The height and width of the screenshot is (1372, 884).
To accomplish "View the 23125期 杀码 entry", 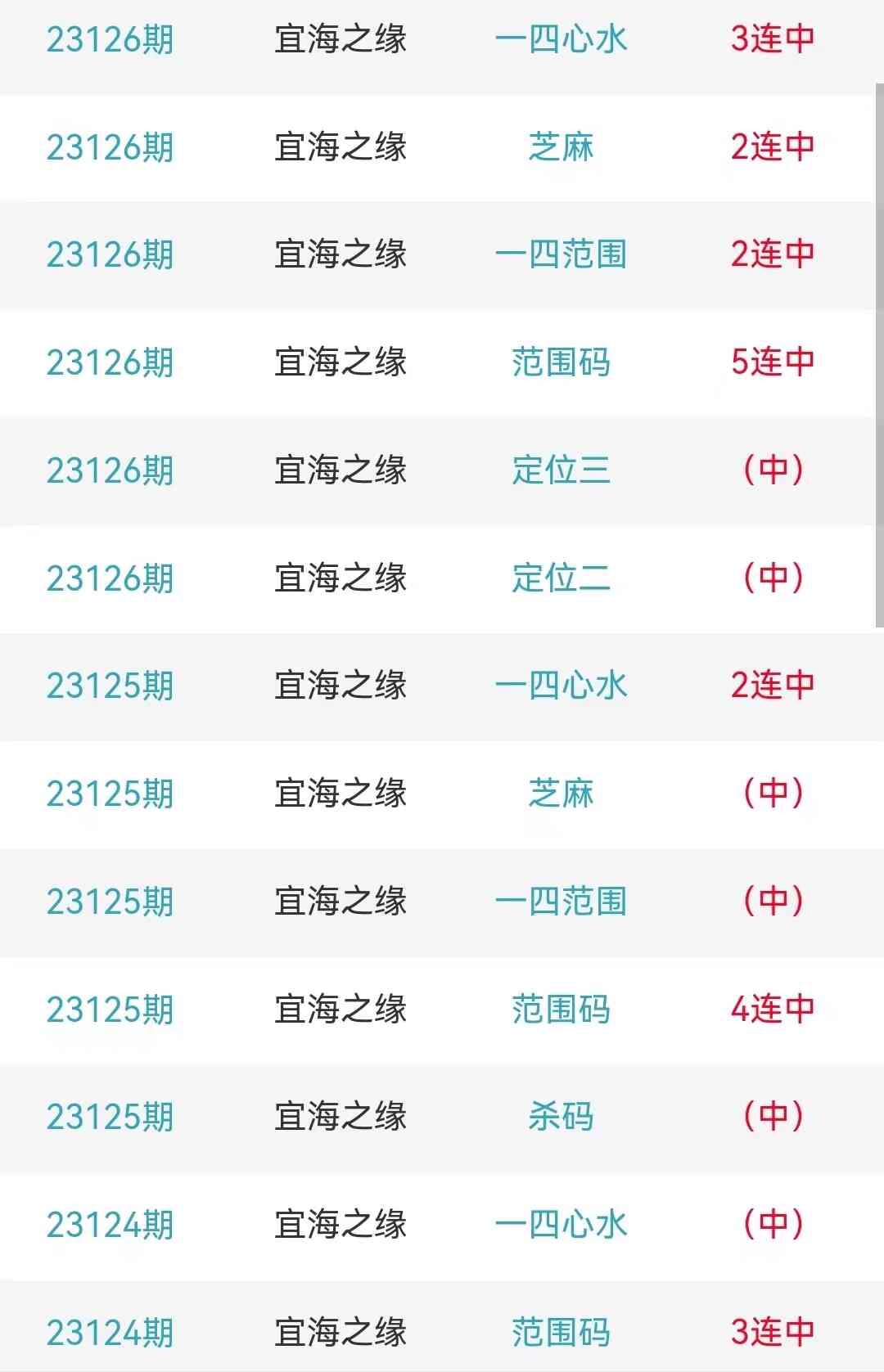I will click(x=561, y=1117).
